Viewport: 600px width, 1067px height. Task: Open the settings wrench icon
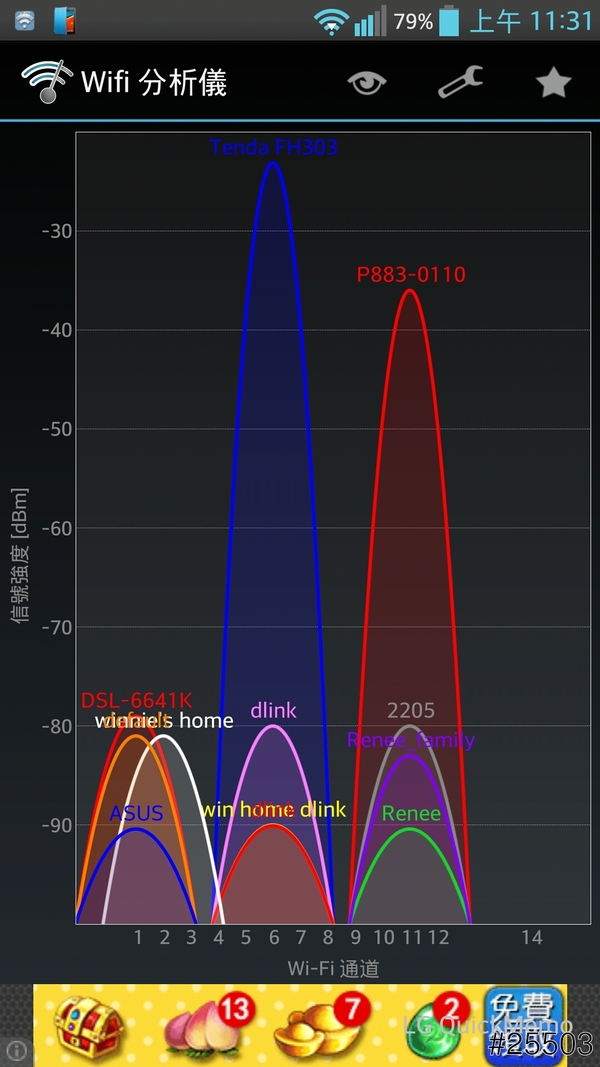click(x=460, y=82)
